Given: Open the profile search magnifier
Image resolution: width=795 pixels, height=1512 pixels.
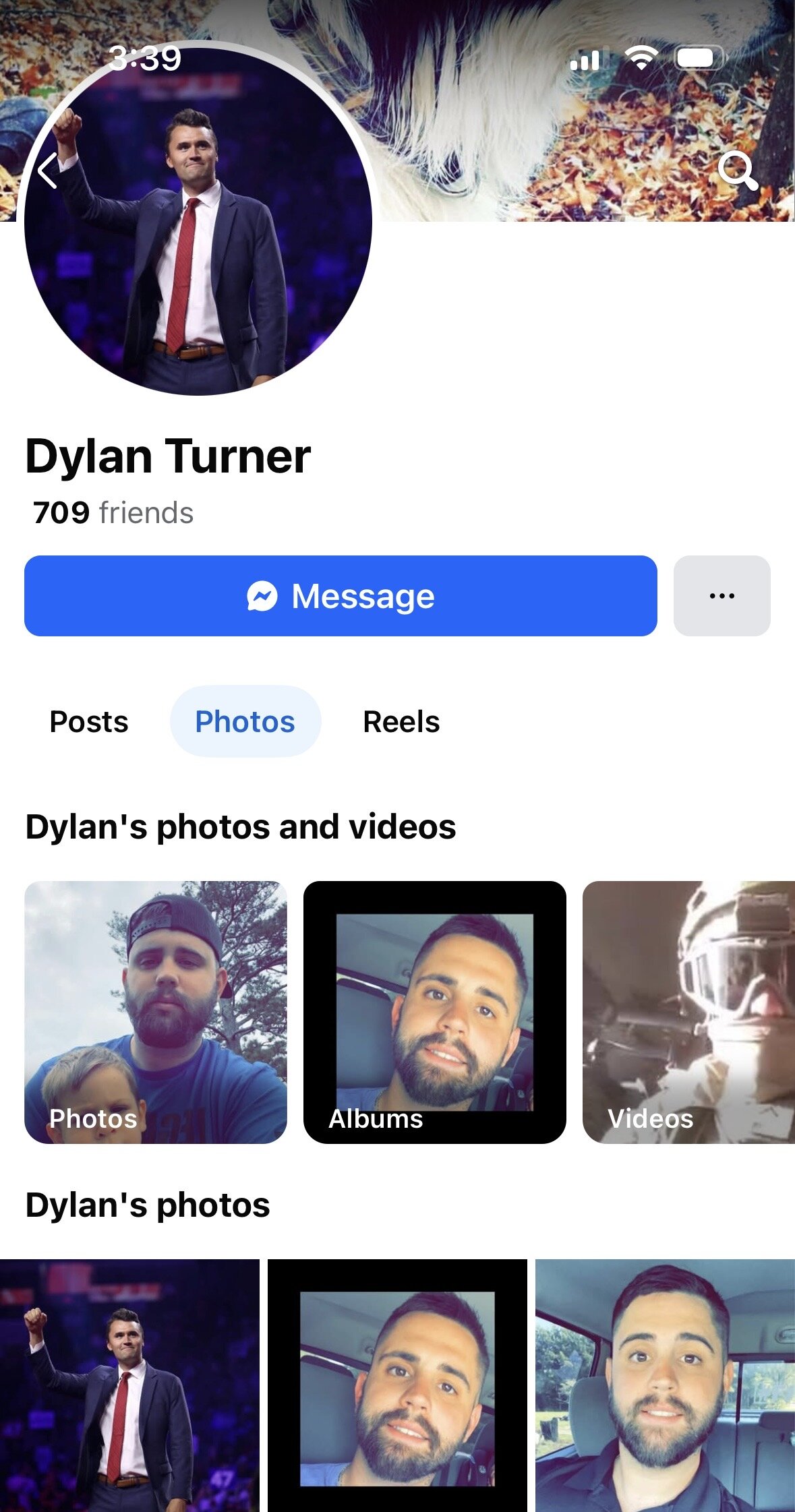Looking at the screenshot, I should click(737, 171).
